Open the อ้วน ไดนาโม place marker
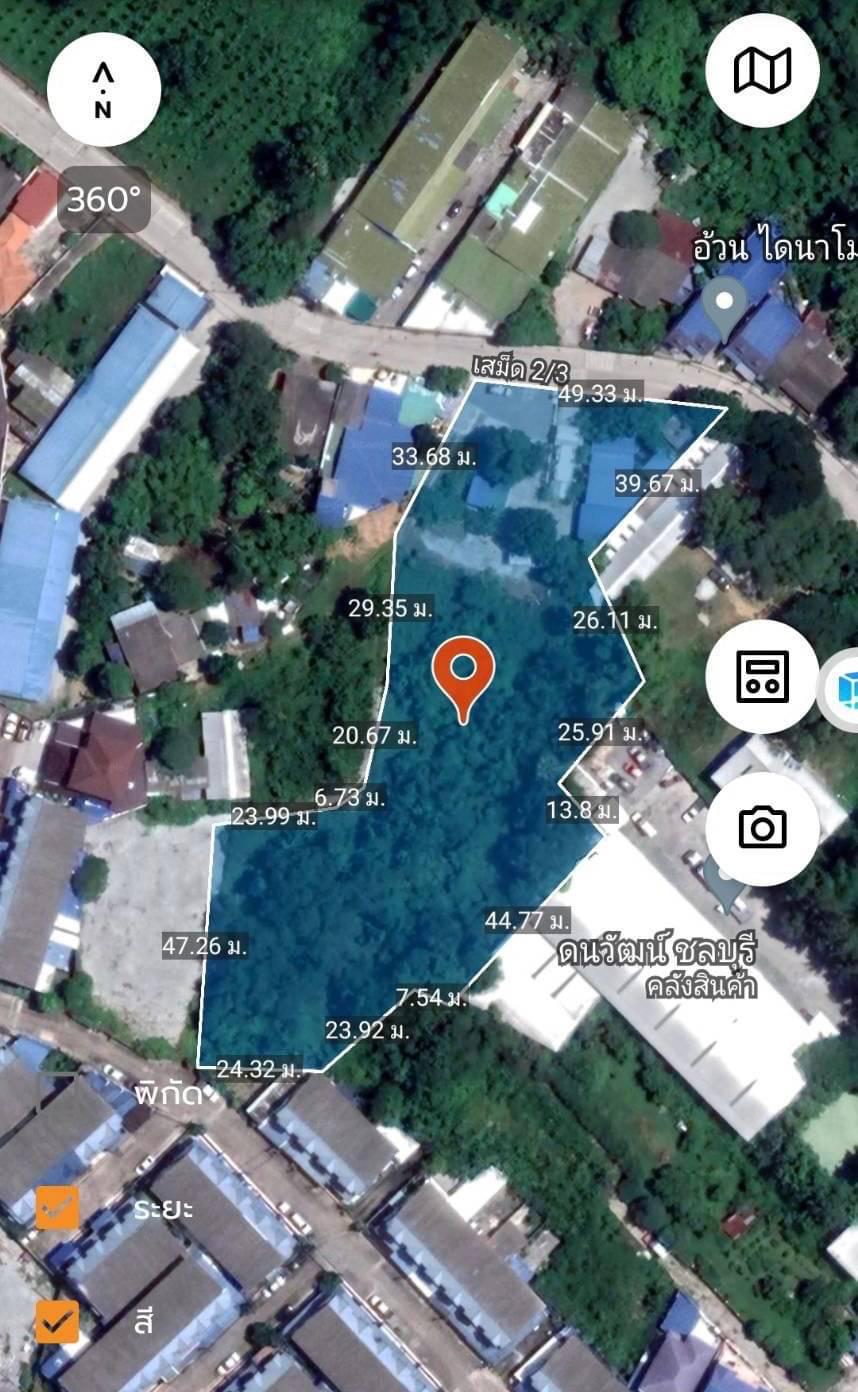This screenshot has width=858, height=1392. pyautogui.click(x=725, y=306)
